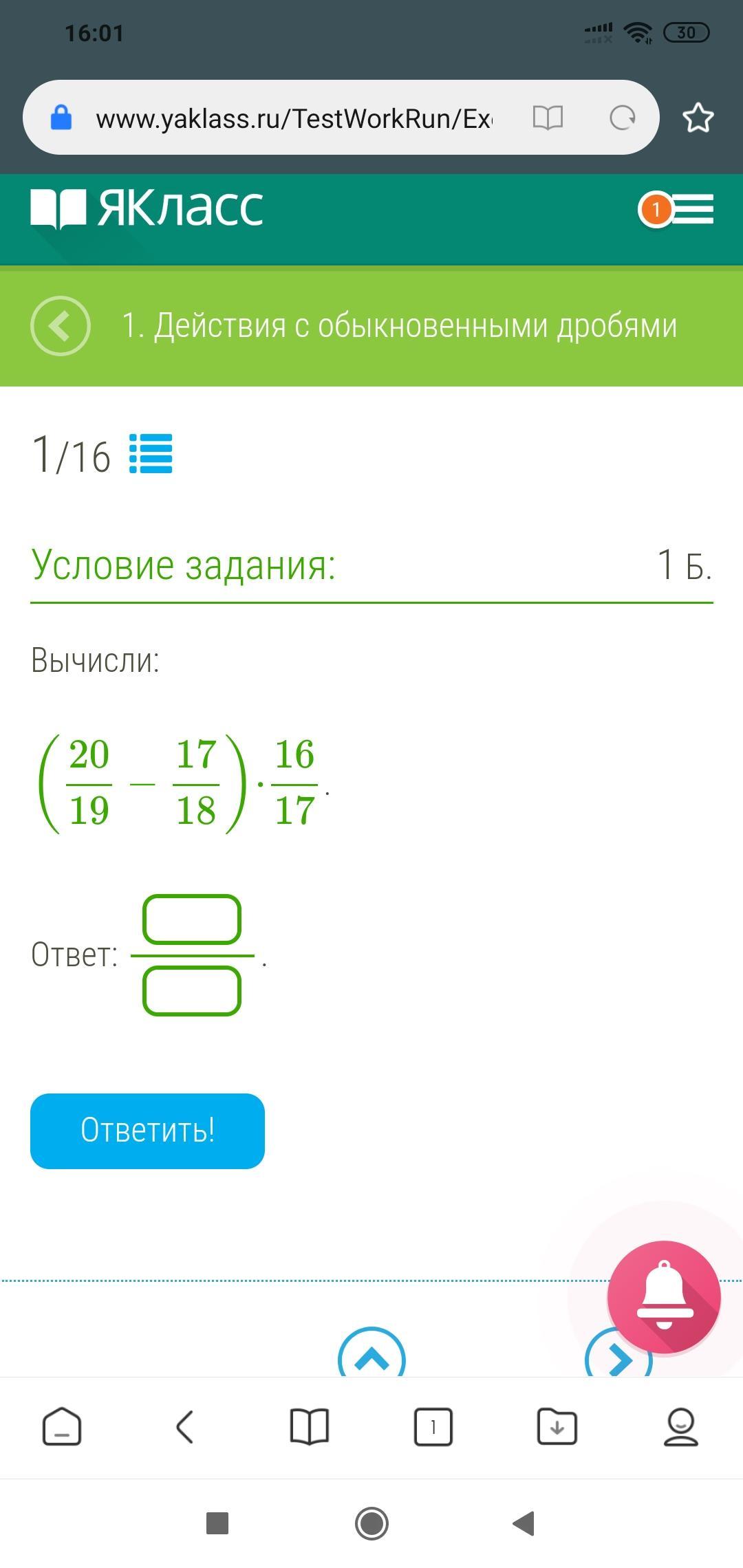Viewport: 743px width, 1568px height.
Task: Open the tabs switcher
Action: pyautogui.click(x=433, y=1427)
